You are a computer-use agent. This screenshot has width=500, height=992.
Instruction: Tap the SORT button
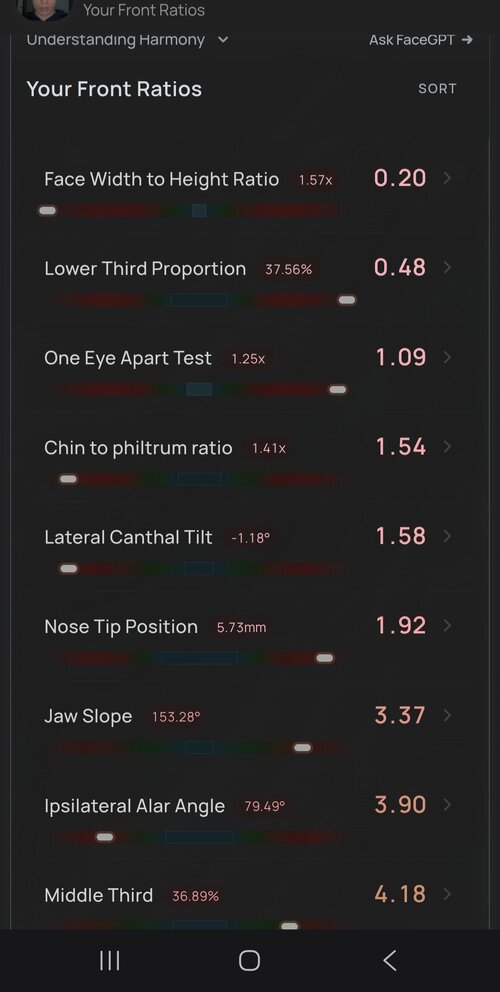437,89
